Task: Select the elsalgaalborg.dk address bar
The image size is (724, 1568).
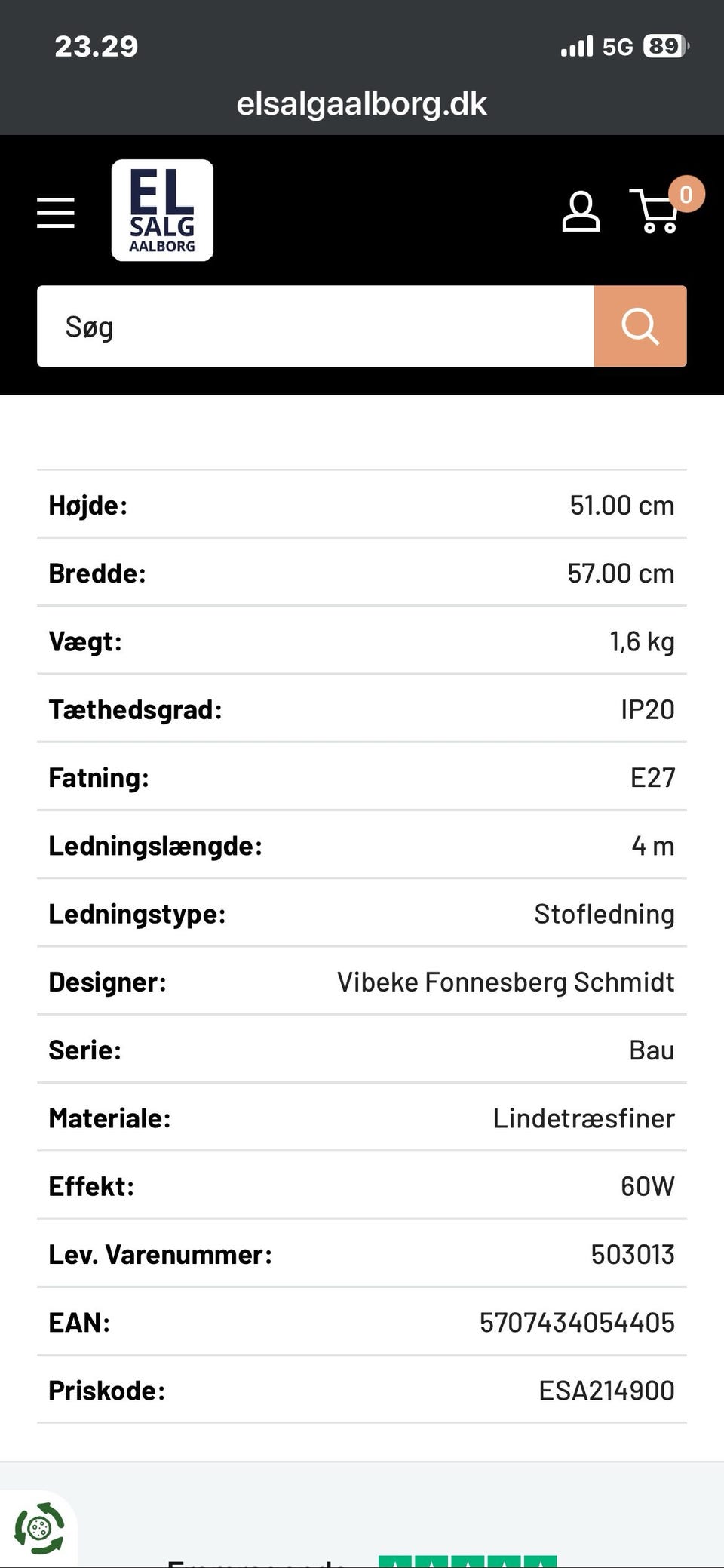Action: (x=362, y=103)
